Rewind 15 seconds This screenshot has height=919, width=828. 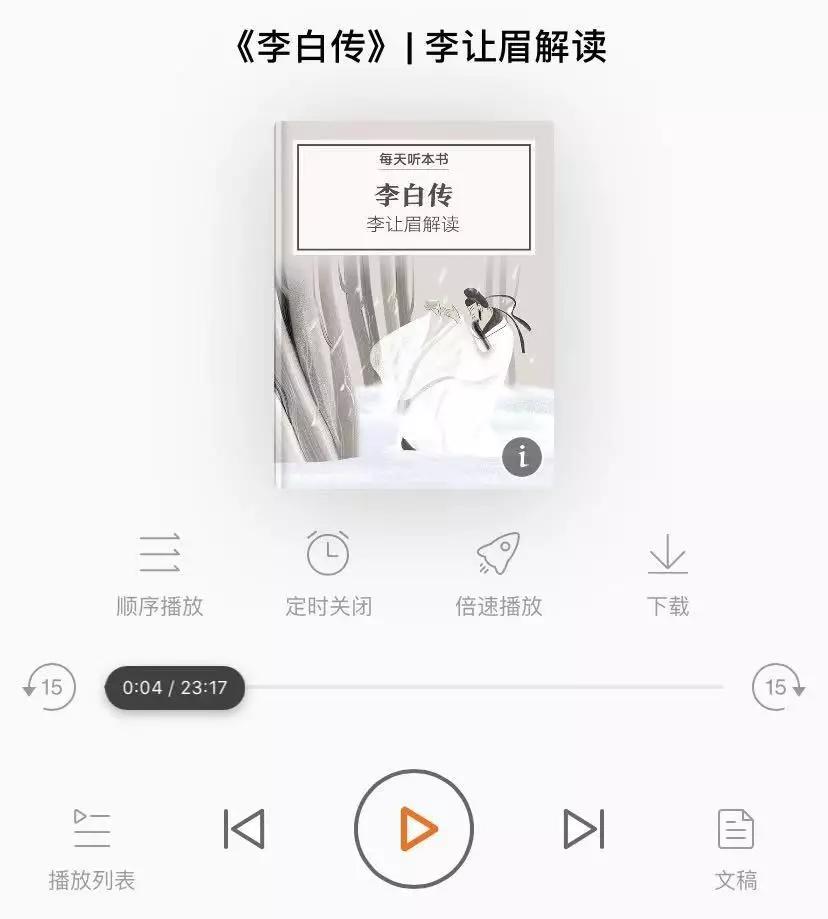[50, 686]
